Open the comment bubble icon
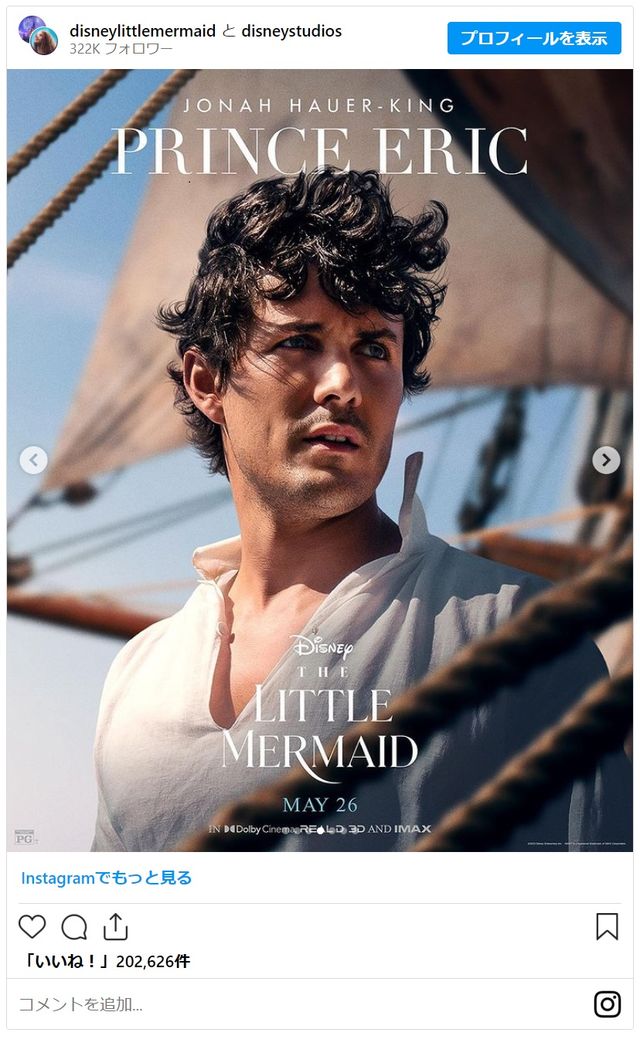The width and height of the screenshot is (640, 1037). click(x=74, y=927)
